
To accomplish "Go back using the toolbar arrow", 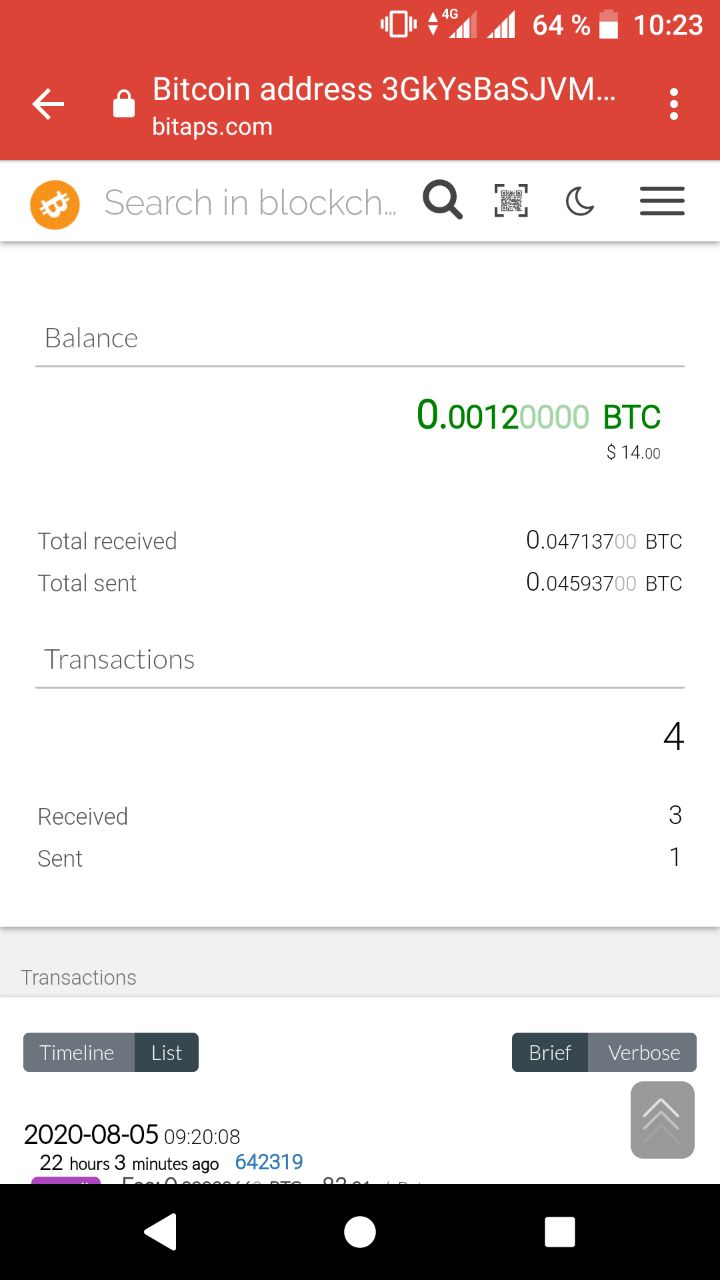I will (48, 104).
